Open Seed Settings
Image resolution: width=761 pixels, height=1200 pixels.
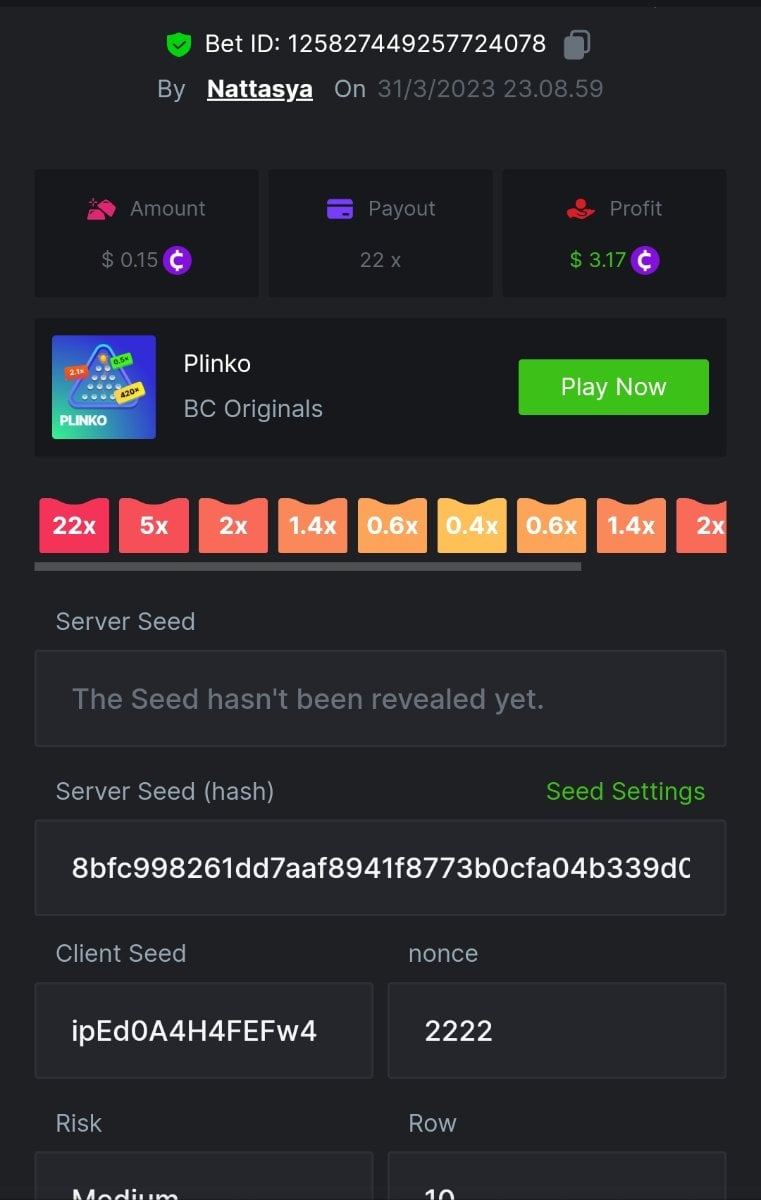tap(625, 791)
